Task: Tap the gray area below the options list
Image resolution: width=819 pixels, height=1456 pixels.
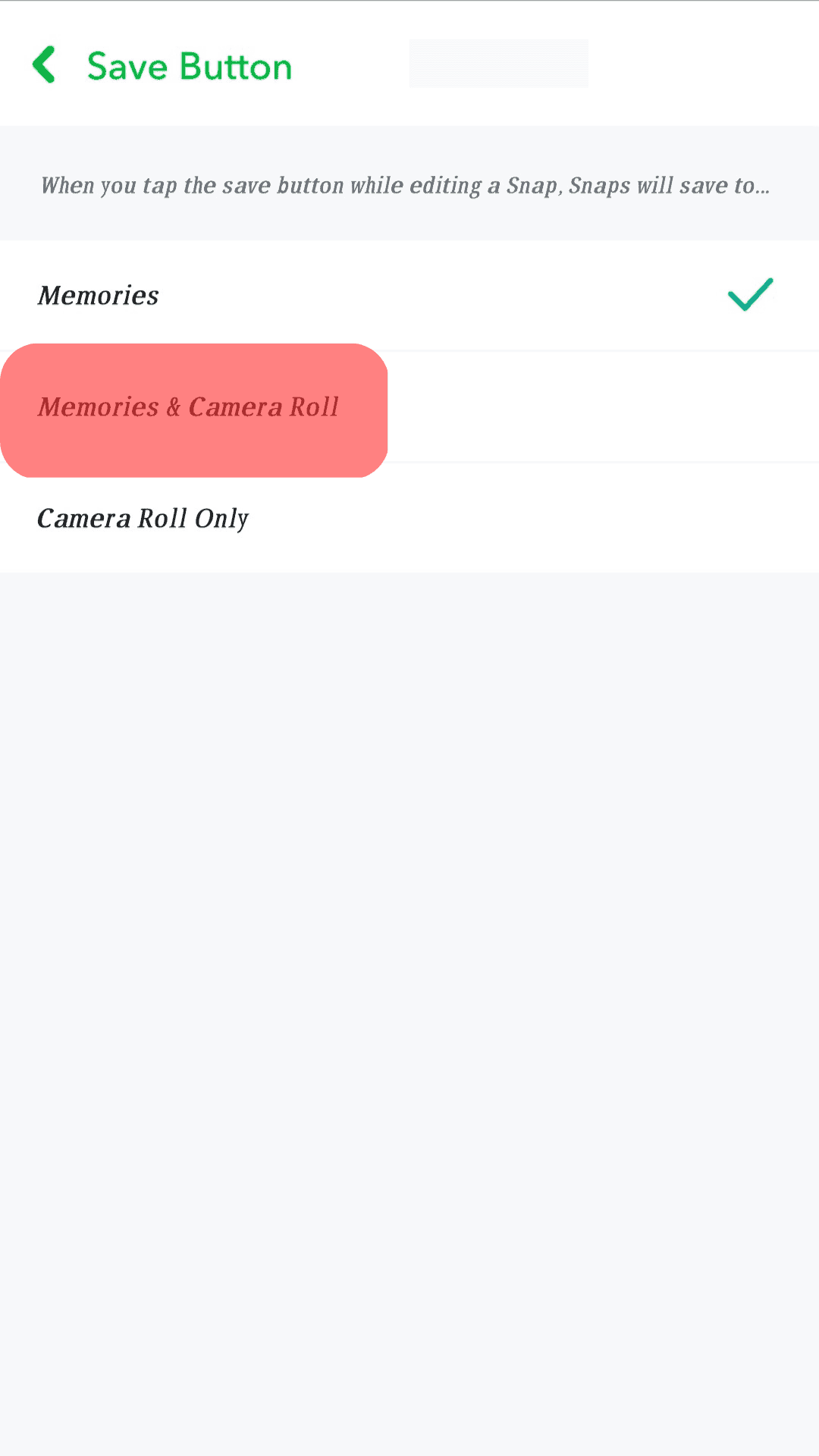Action: coord(409,910)
